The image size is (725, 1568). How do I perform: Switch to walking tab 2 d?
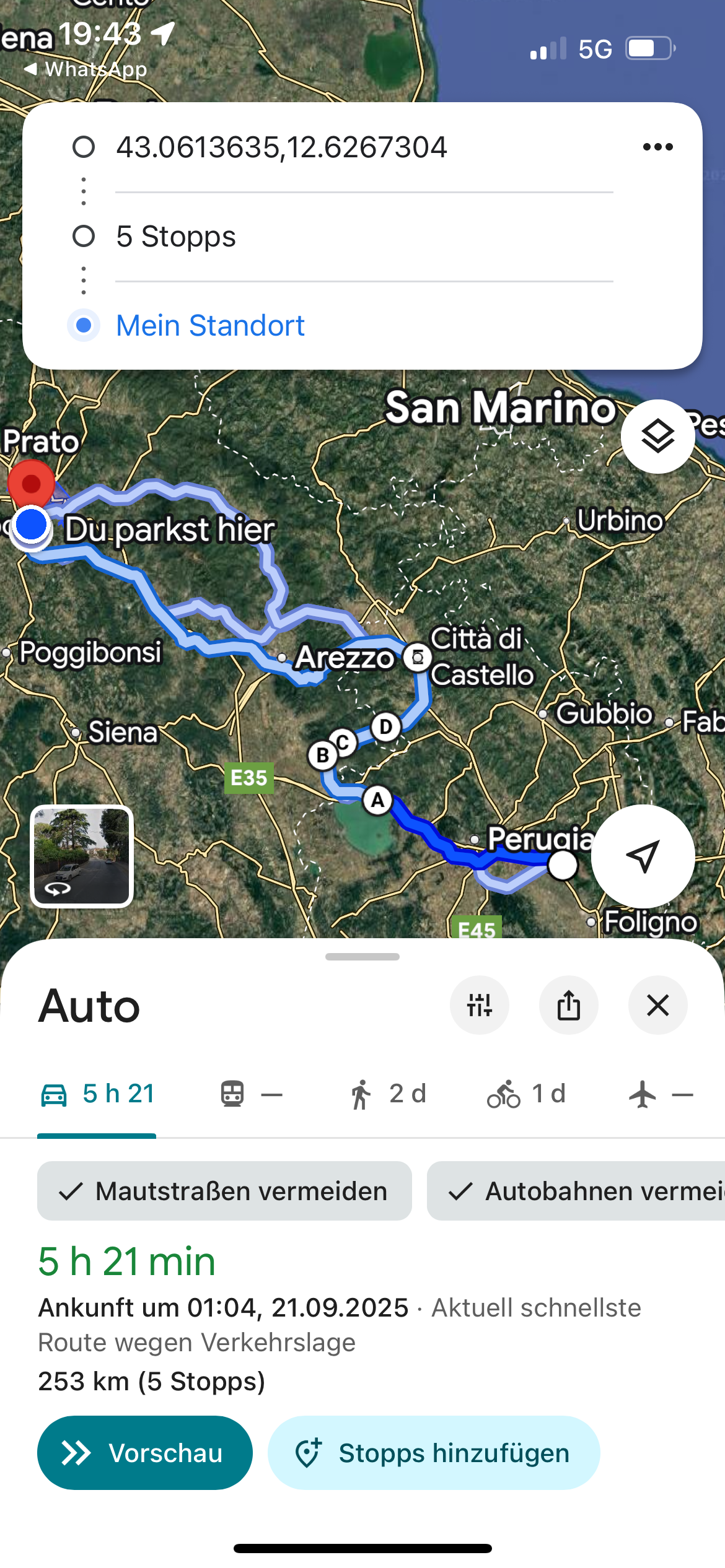coord(387,1094)
